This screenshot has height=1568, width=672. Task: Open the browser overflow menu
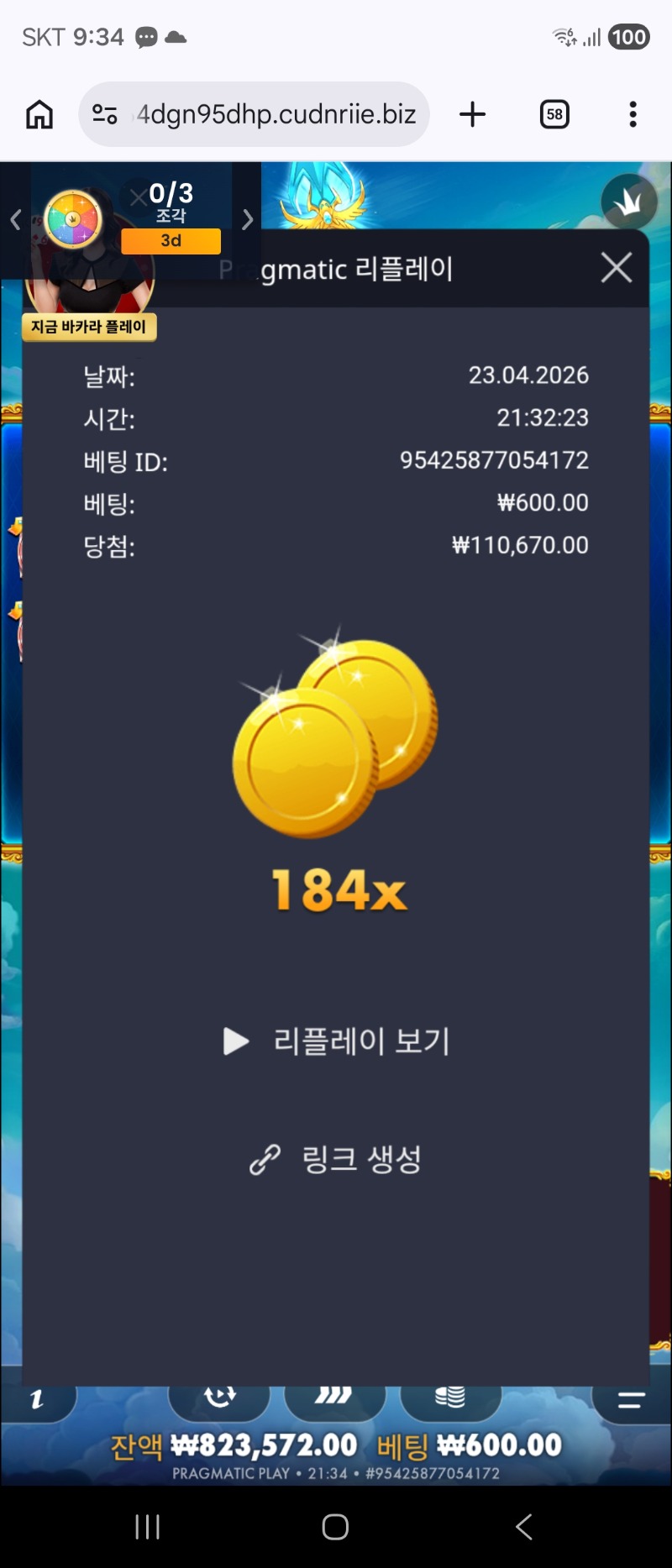(633, 114)
